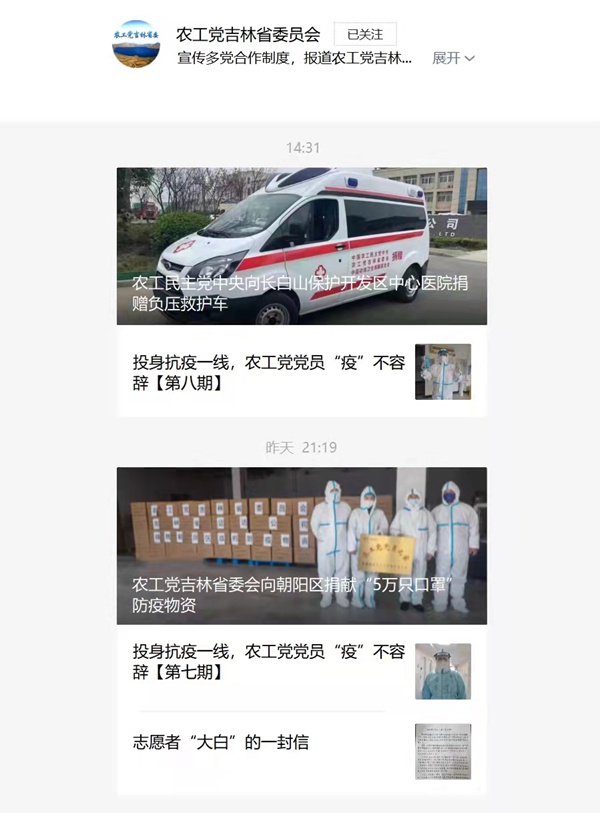
Task: Tap the 已关注 follow status button
Action: pos(365,35)
